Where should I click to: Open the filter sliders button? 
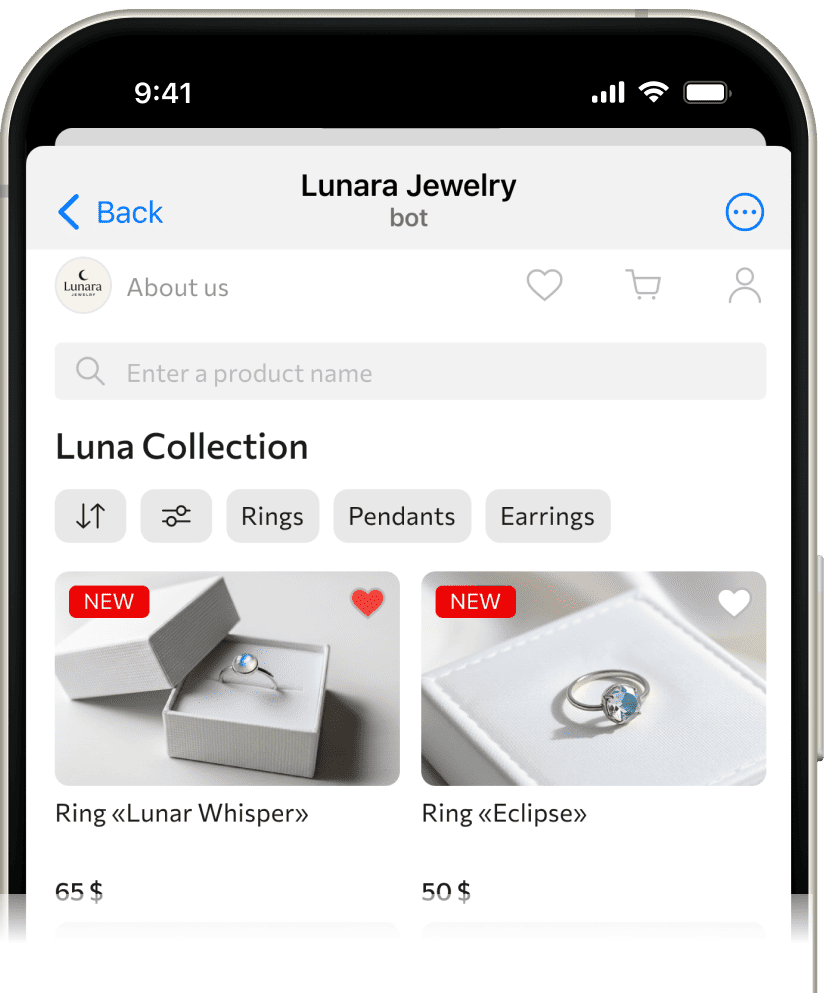(176, 516)
